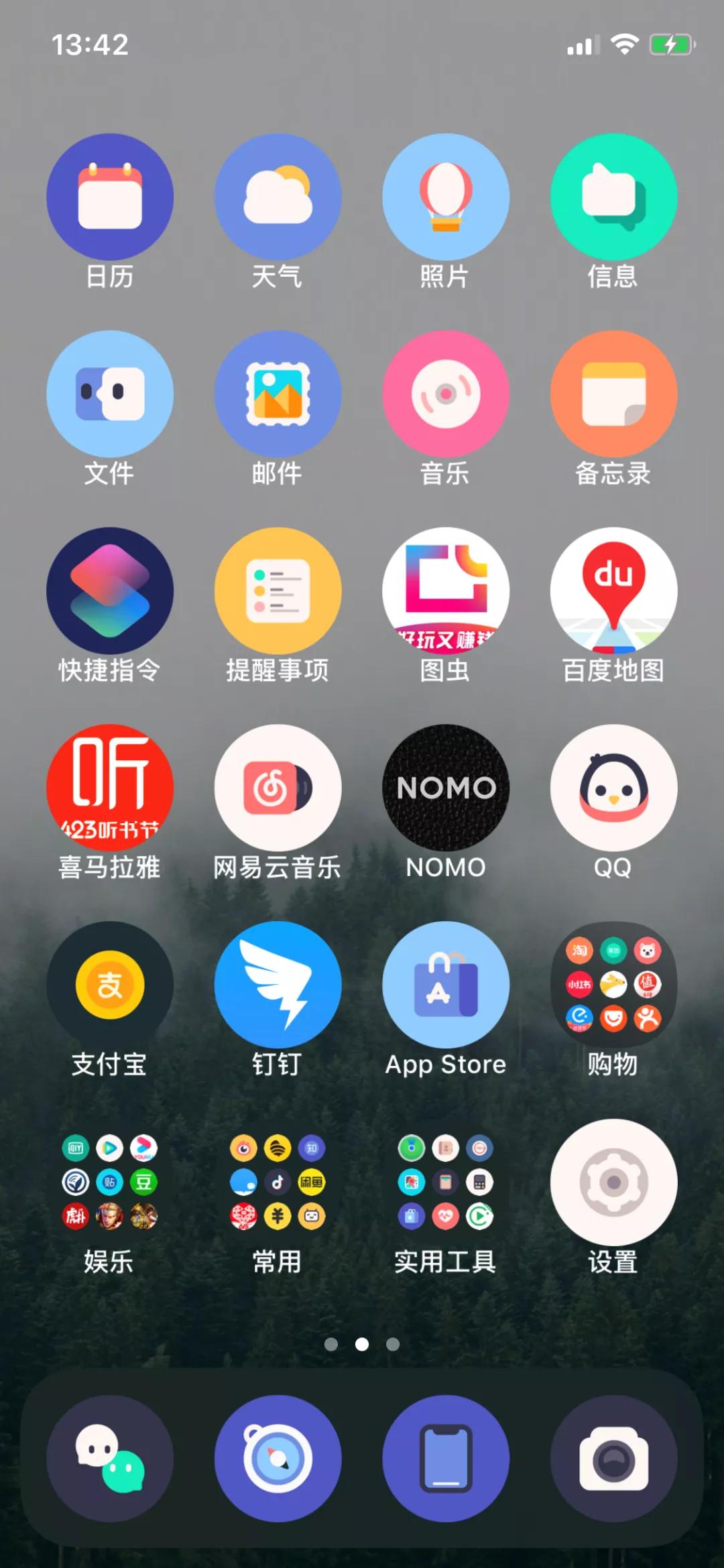Image resolution: width=724 pixels, height=1568 pixels.
Task: Open the 日历 calendar app
Action: [x=110, y=198]
